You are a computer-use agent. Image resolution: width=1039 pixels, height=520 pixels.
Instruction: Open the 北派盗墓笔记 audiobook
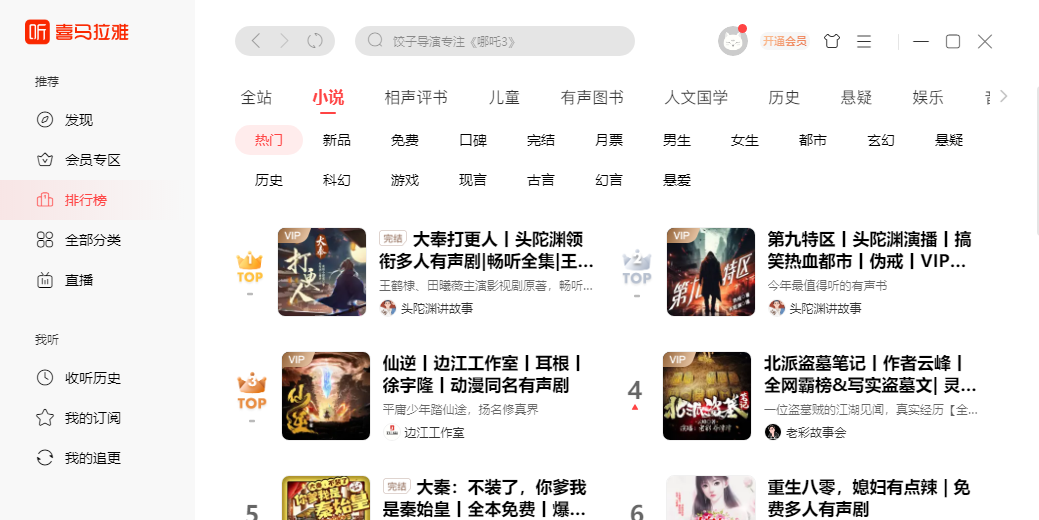(869, 373)
